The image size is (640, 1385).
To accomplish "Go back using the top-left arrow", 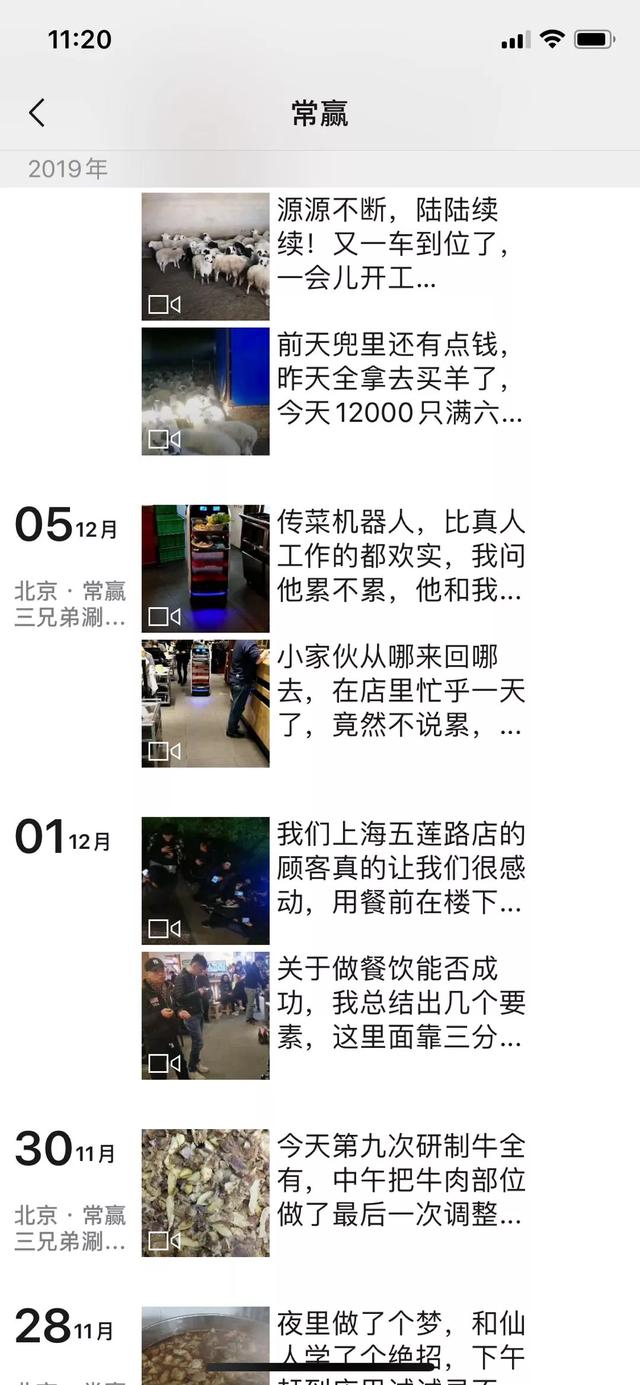I will 37,113.
